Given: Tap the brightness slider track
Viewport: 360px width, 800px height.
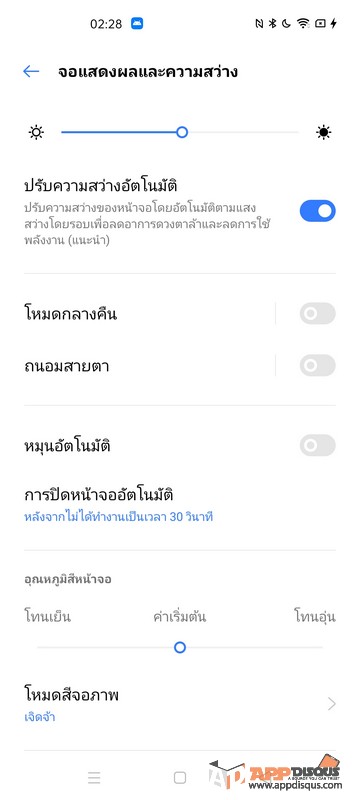Looking at the screenshot, I should (x=179, y=133).
